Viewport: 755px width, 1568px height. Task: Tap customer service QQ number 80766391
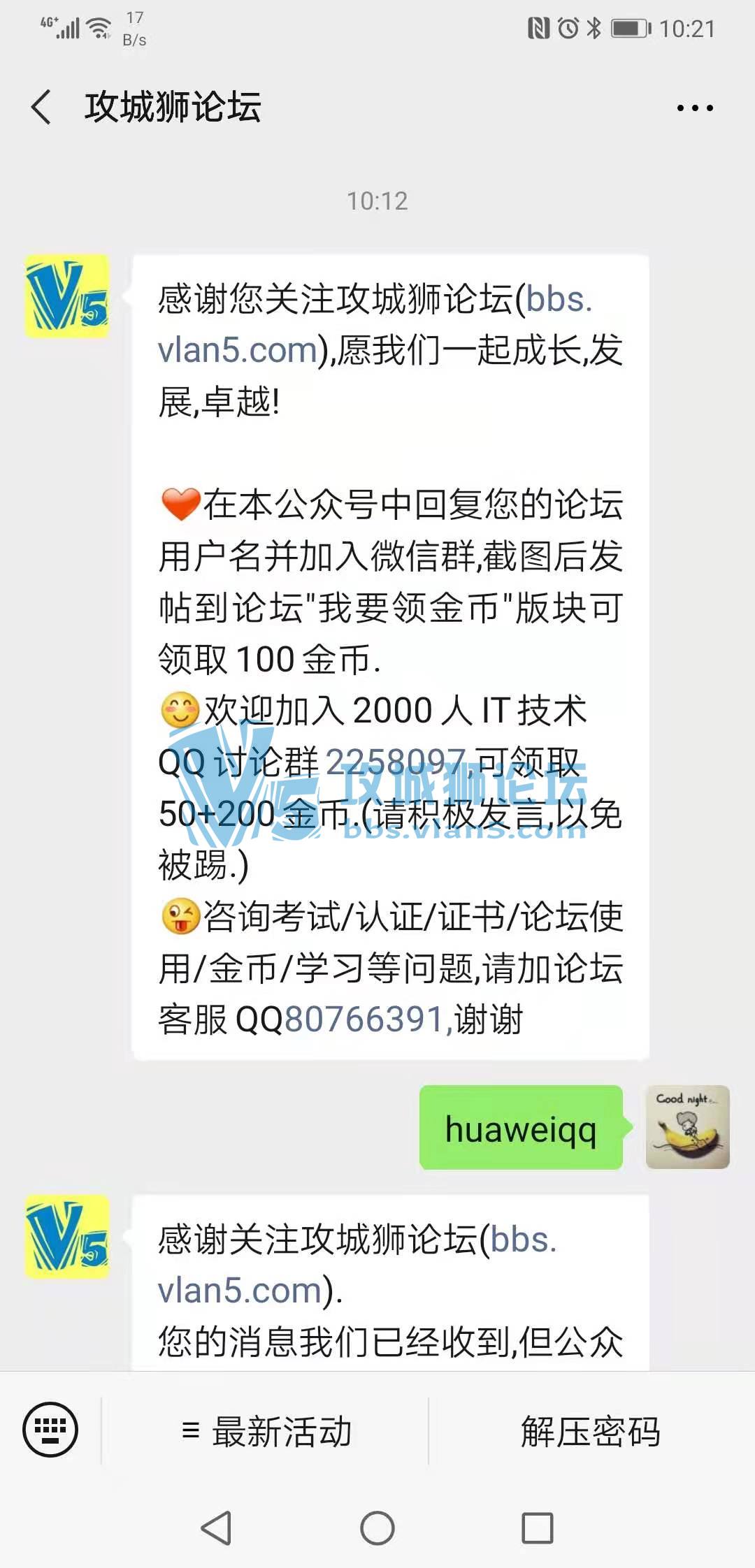pyautogui.click(x=364, y=1019)
